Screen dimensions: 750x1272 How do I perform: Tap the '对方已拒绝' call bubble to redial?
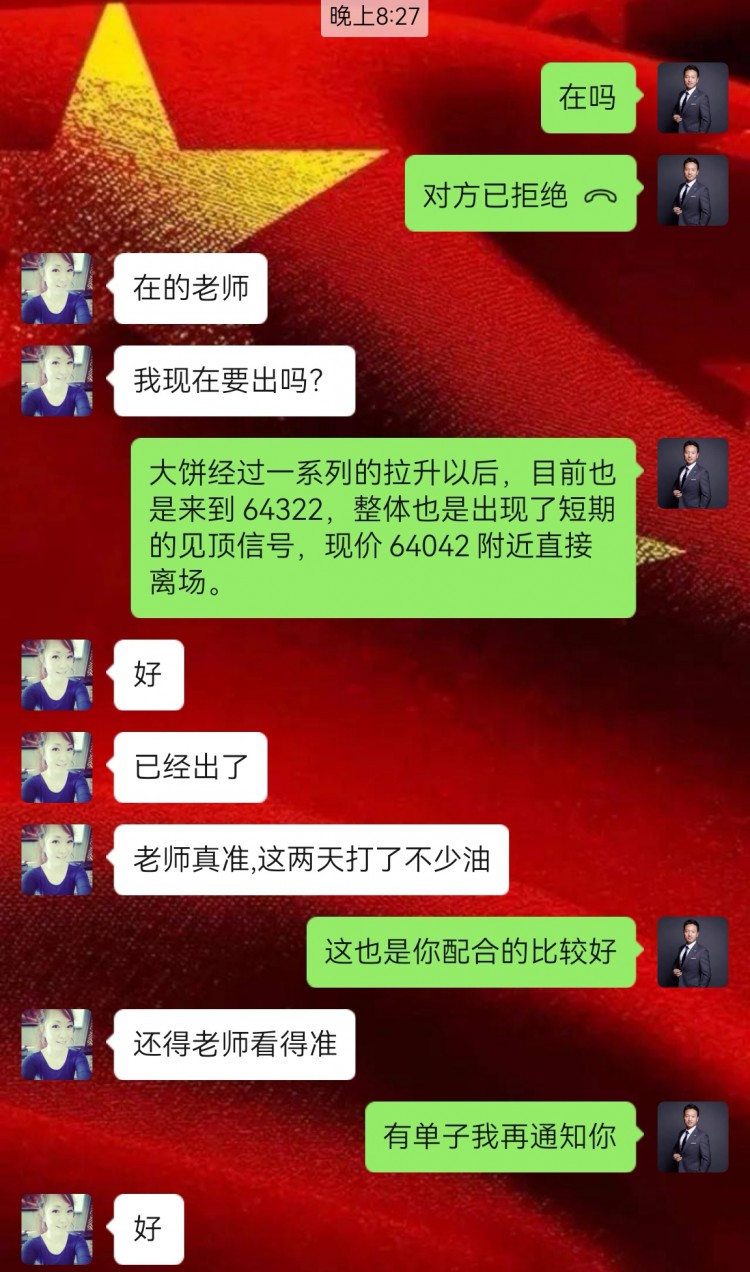(x=520, y=194)
